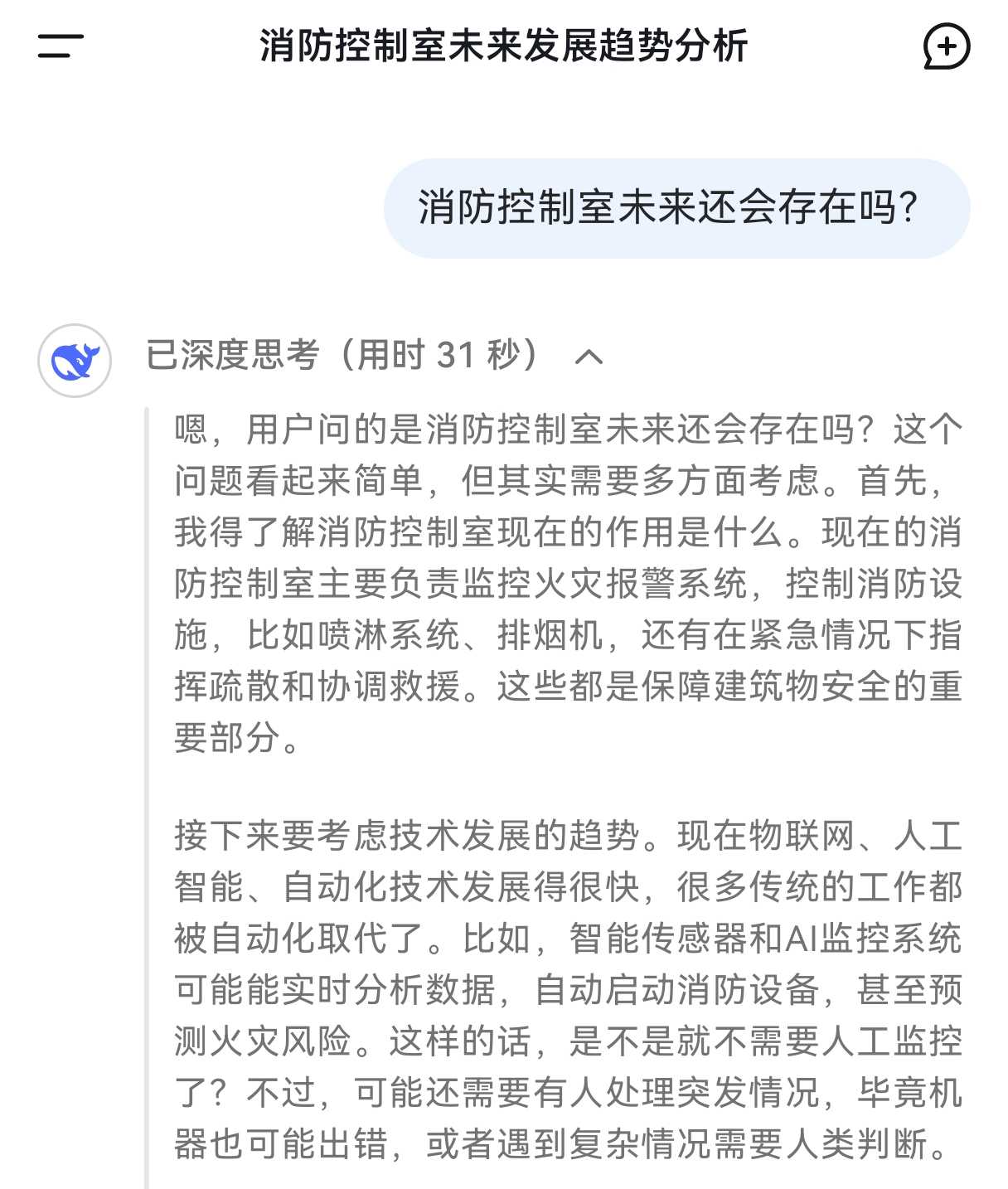The height and width of the screenshot is (1189, 1008).
Task: Start a new chat
Action: 946,46
